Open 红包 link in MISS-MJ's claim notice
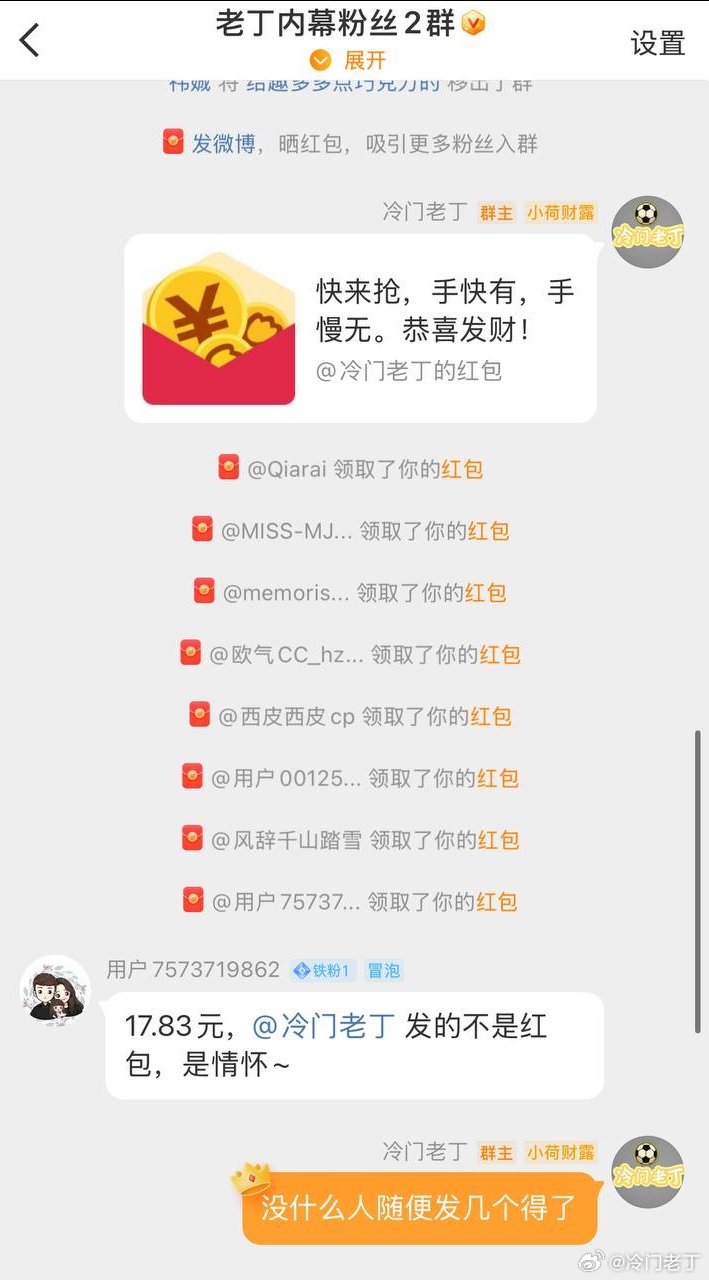Image resolution: width=709 pixels, height=1280 pixels. coord(488,531)
